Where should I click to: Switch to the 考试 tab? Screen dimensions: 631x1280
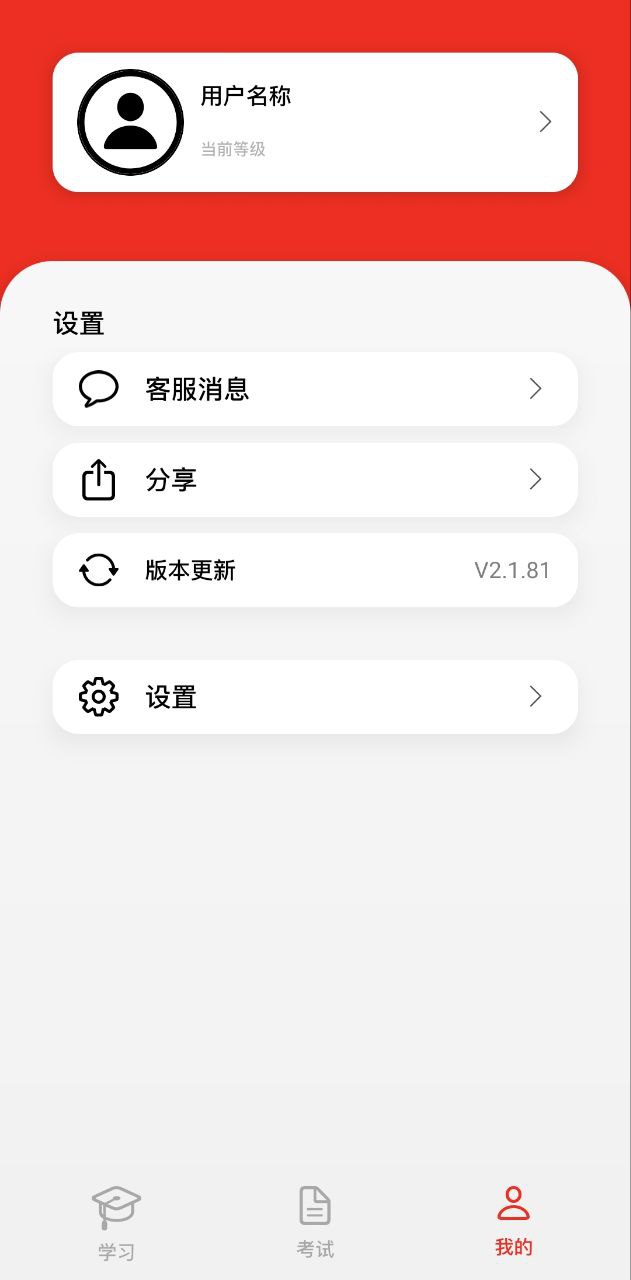click(315, 1222)
